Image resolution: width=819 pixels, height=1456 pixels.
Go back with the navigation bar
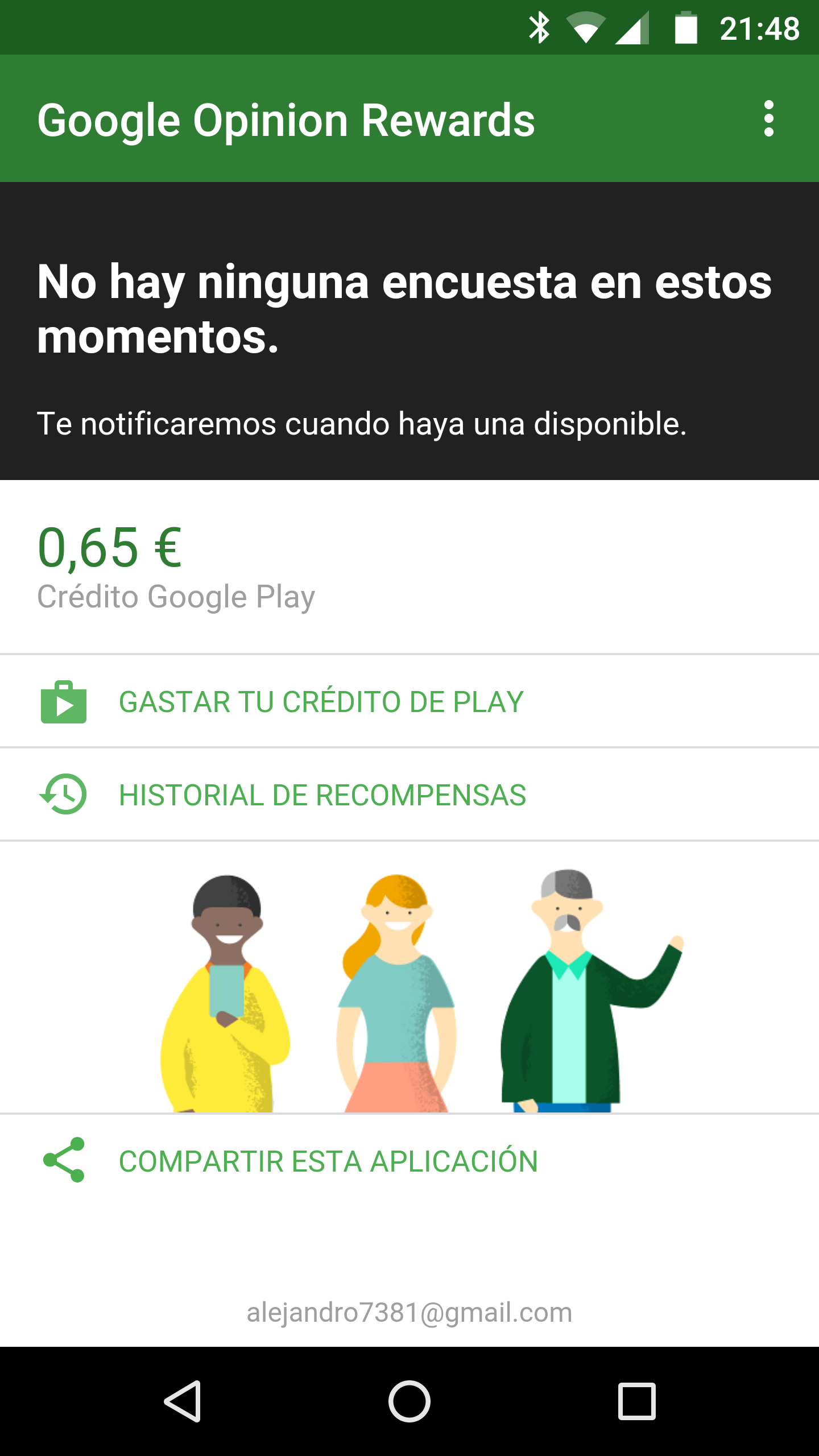point(183,1401)
